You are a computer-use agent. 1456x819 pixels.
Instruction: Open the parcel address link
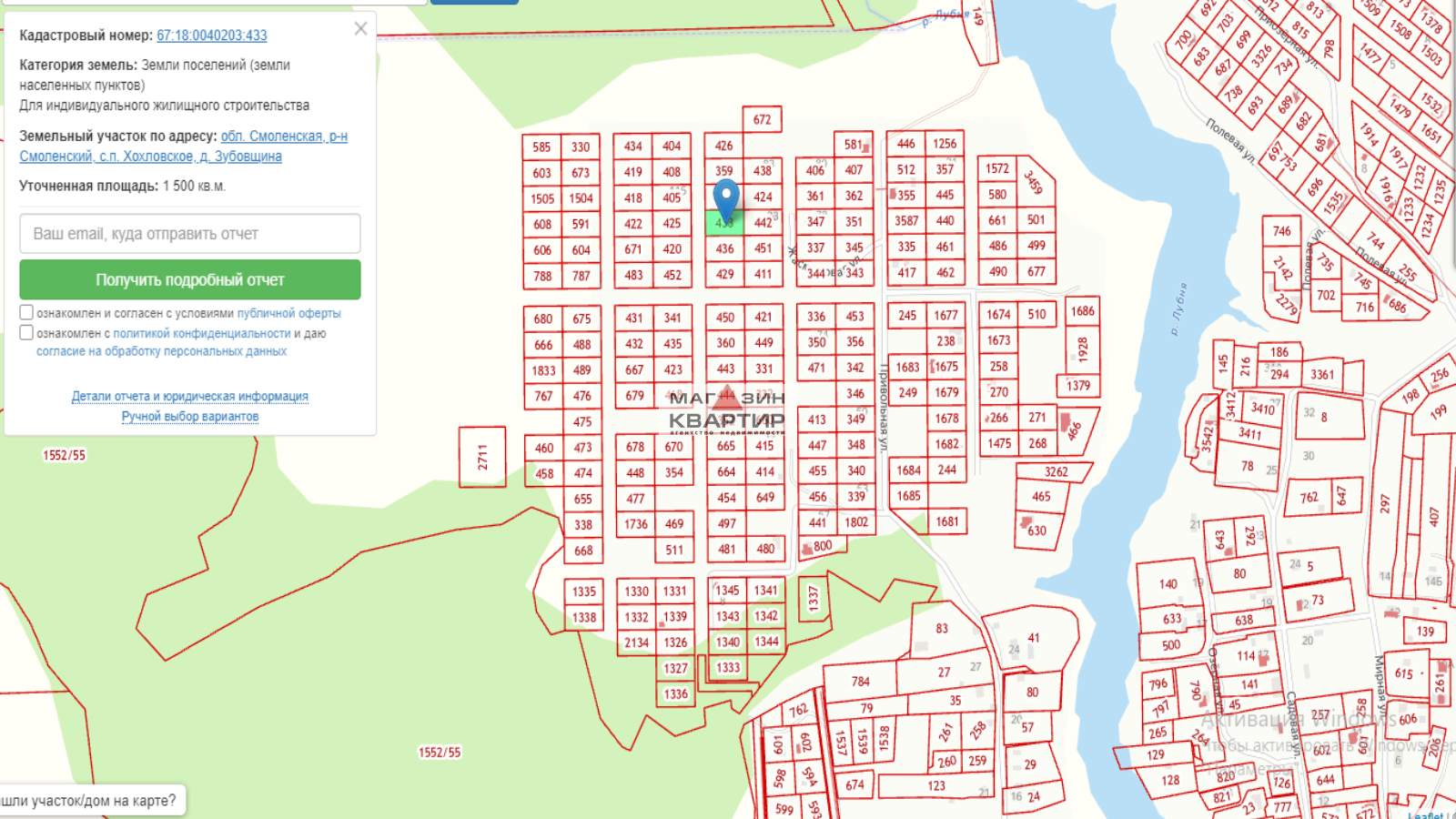pyautogui.click(x=284, y=136)
